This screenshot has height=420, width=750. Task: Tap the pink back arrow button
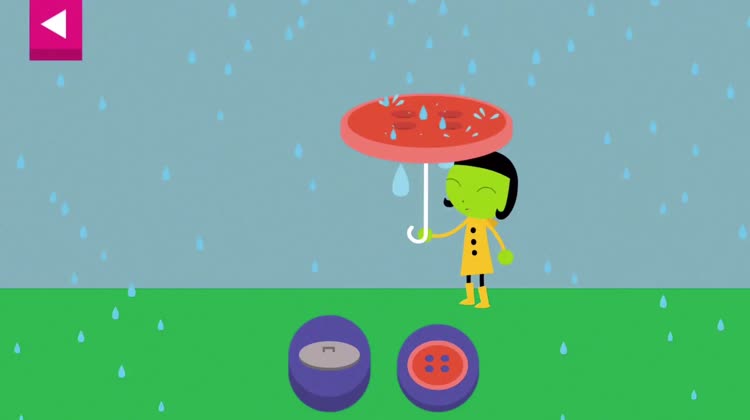55,27
